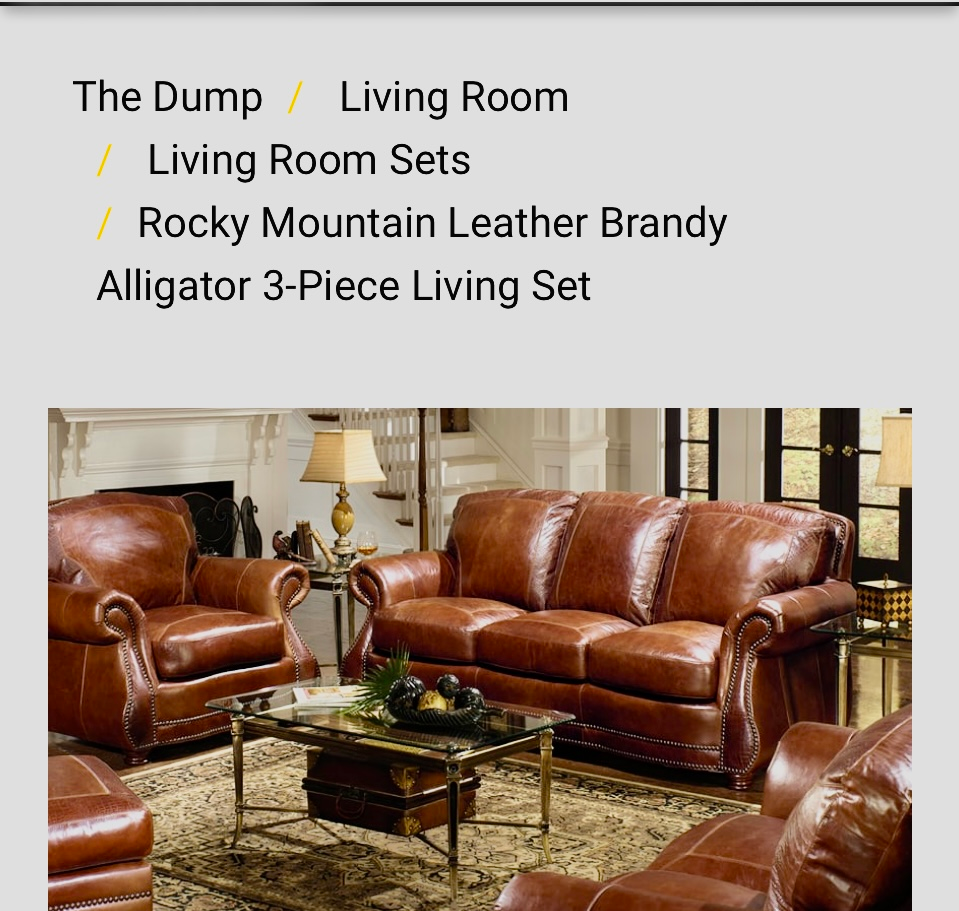View the leather living set product photo
959x911 pixels.
480,658
